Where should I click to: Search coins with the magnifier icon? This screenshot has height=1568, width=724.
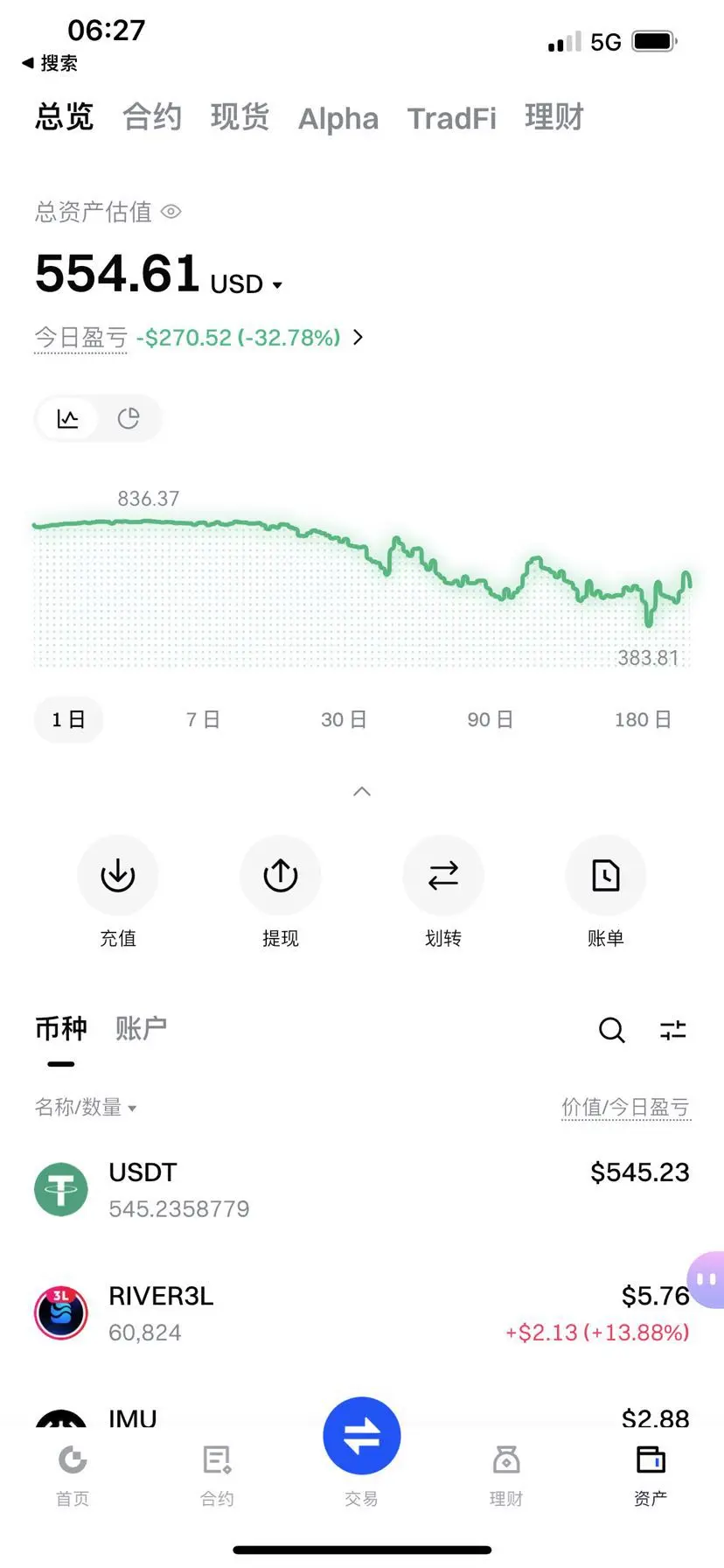tap(611, 1031)
